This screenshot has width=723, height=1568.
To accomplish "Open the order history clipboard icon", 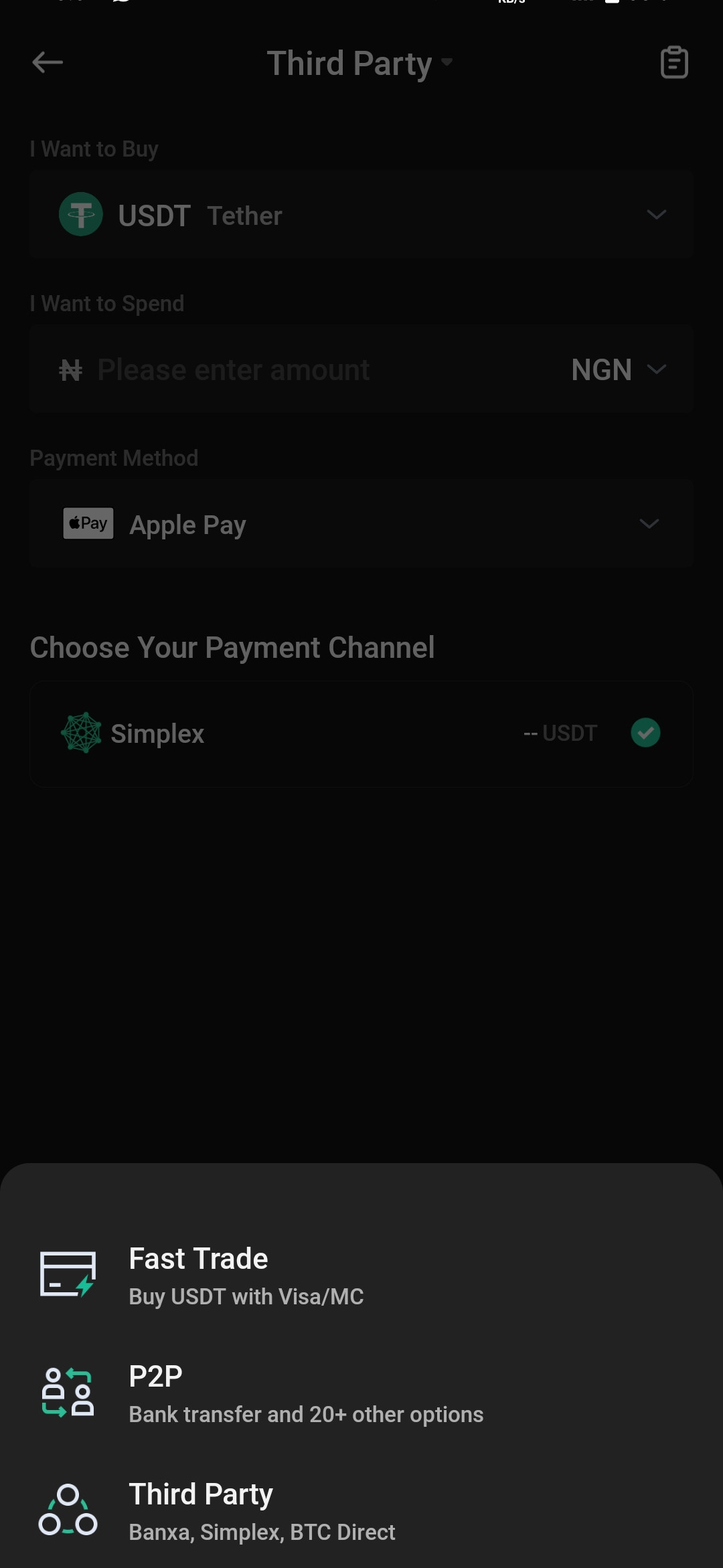I will [673, 63].
